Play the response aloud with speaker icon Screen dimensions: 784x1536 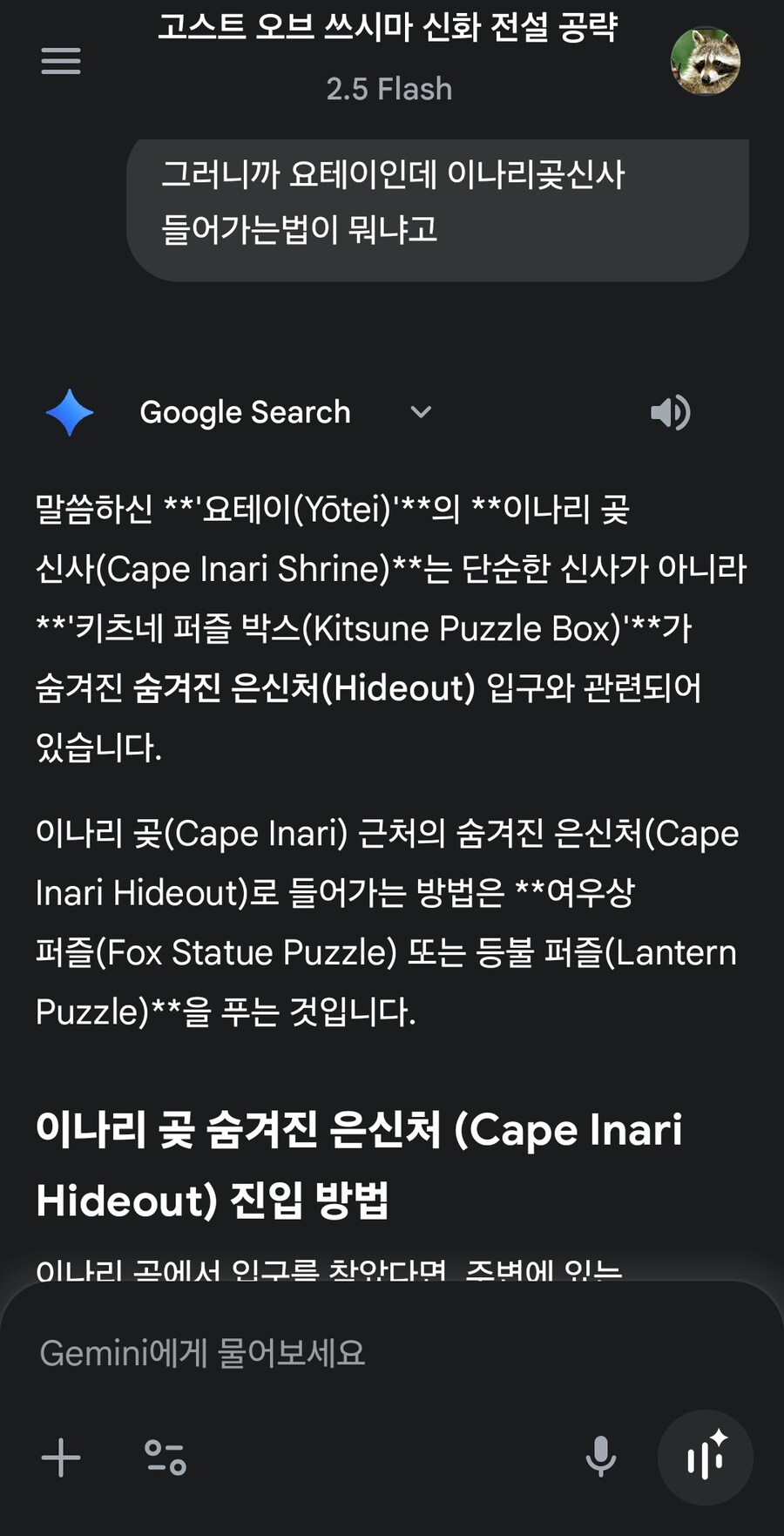pyautogui.click(x=670, y=412)
